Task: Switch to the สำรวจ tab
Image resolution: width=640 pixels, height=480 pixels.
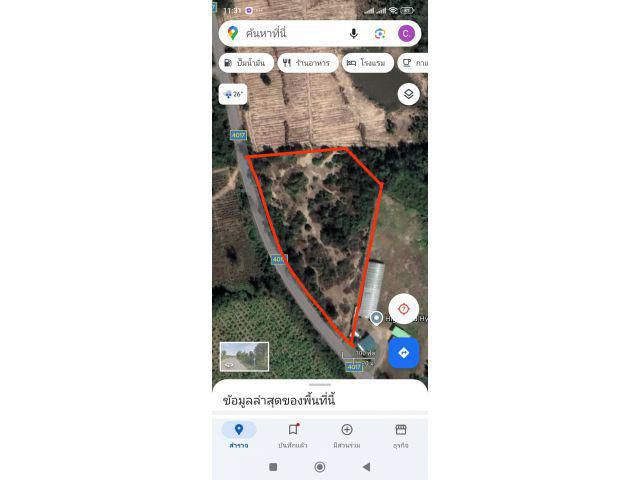Action: point(239,435)
